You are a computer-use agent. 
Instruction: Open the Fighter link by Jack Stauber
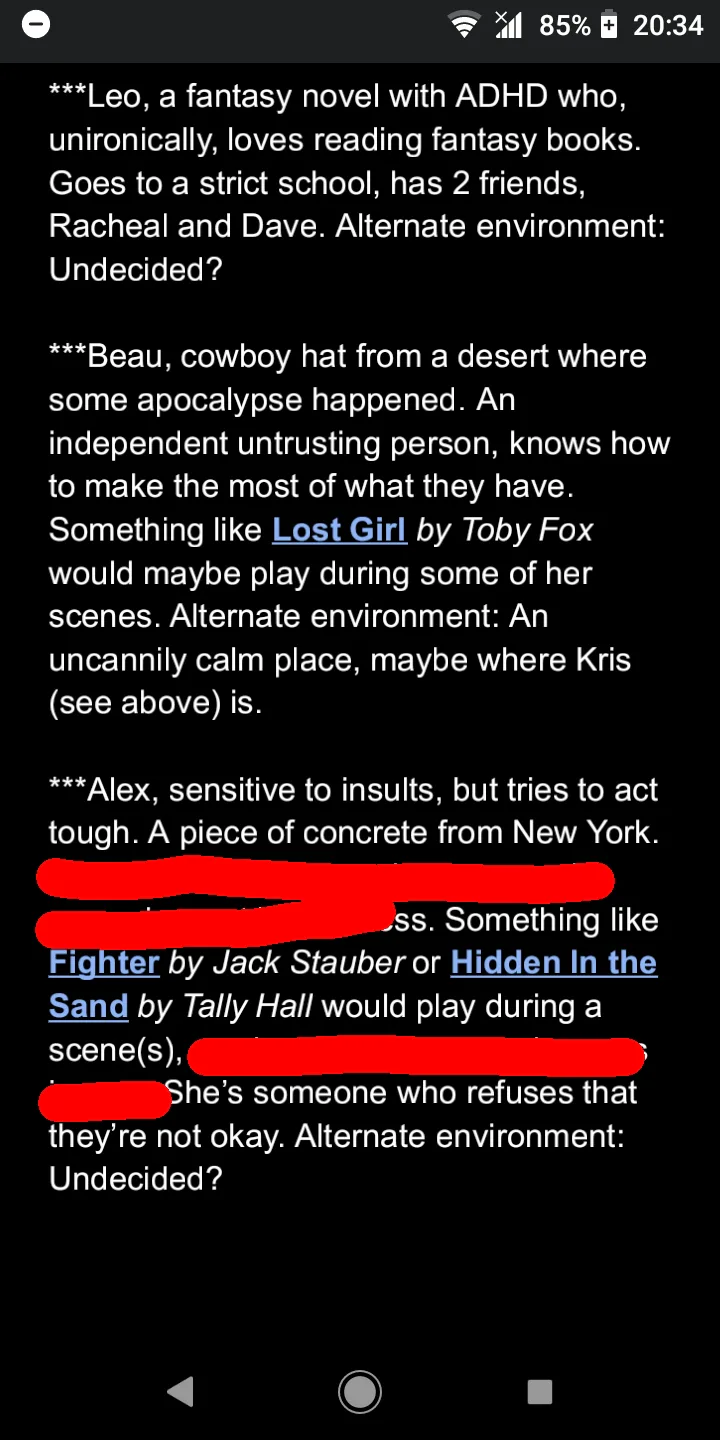coord(104,963)
